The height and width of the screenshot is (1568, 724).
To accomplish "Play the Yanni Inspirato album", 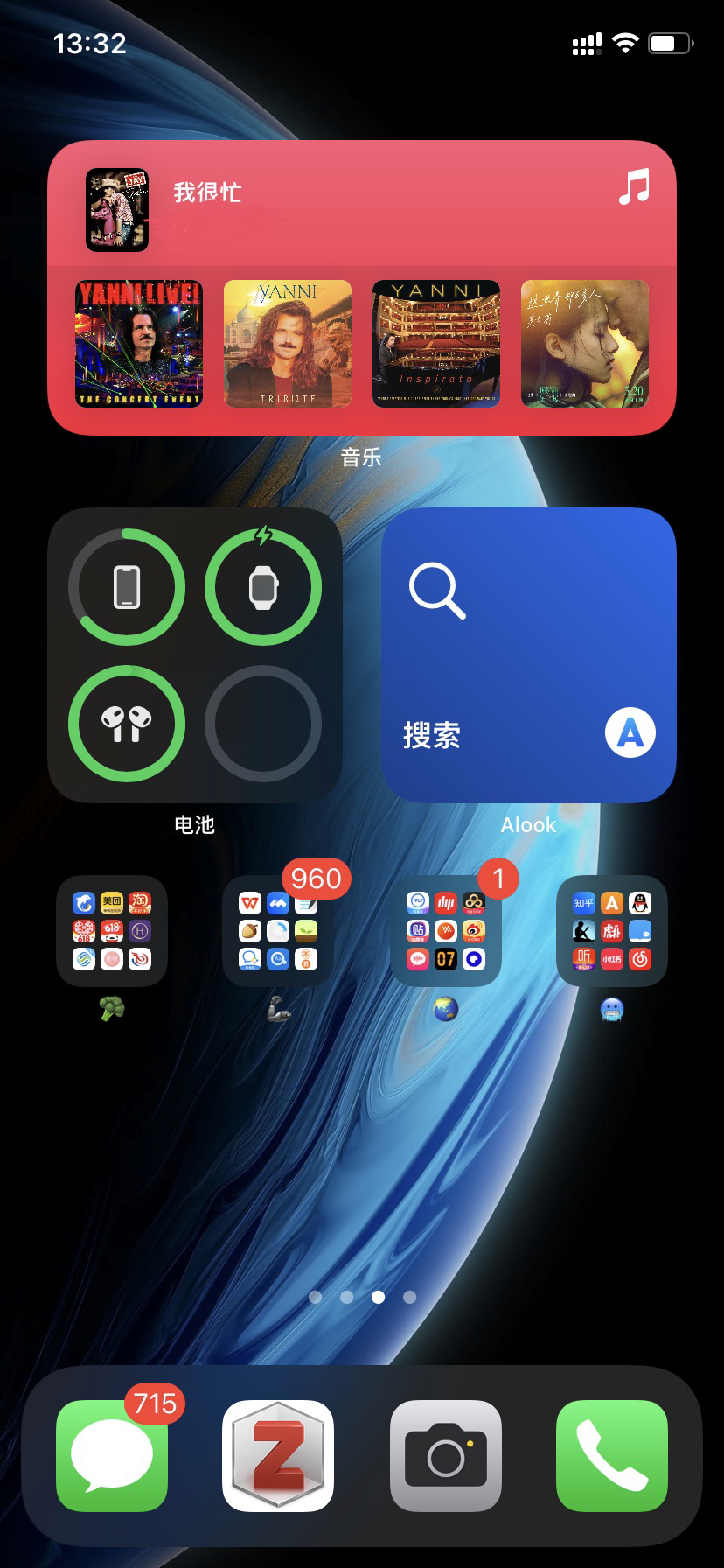I will point(436,344).
